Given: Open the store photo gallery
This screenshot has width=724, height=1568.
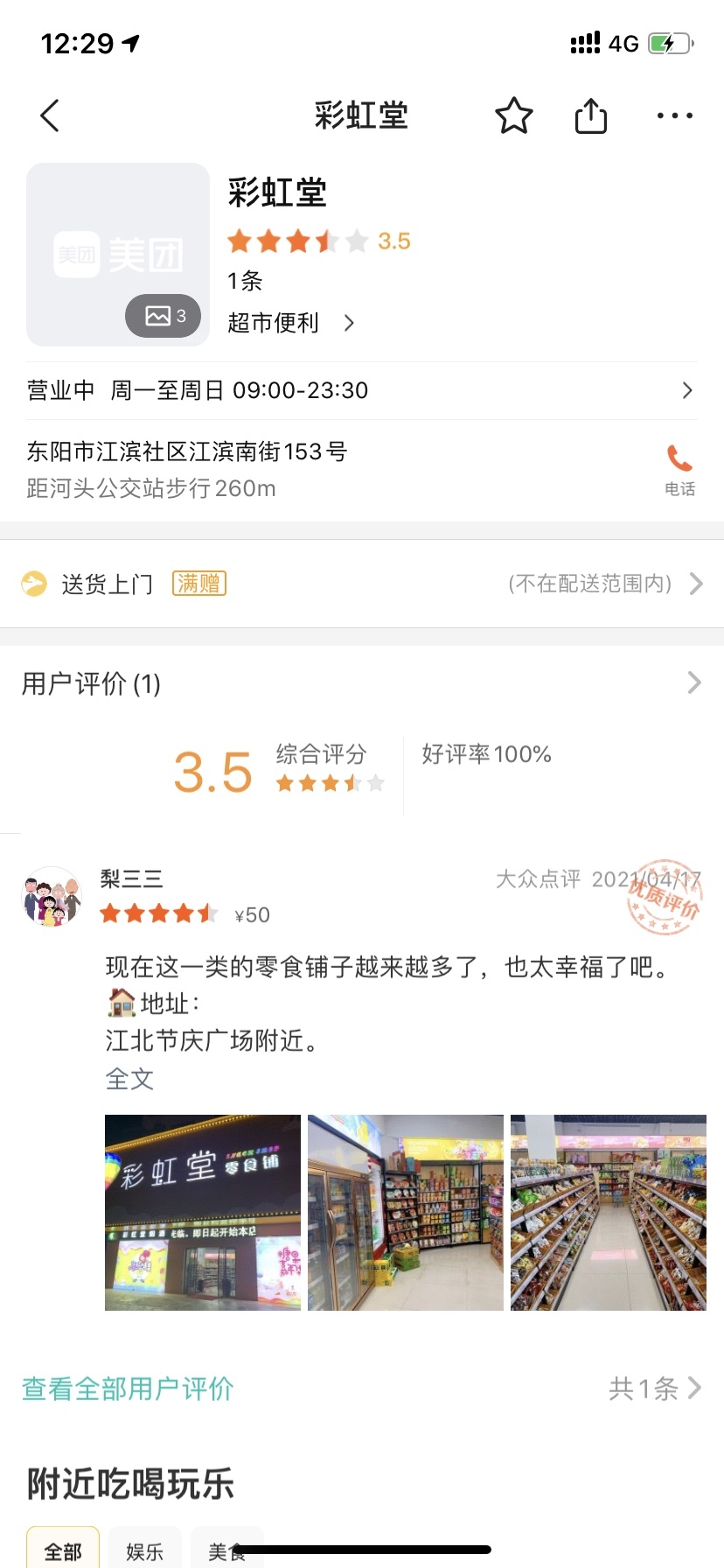Looking at the screenshot, I should click(x=118, y=255).
